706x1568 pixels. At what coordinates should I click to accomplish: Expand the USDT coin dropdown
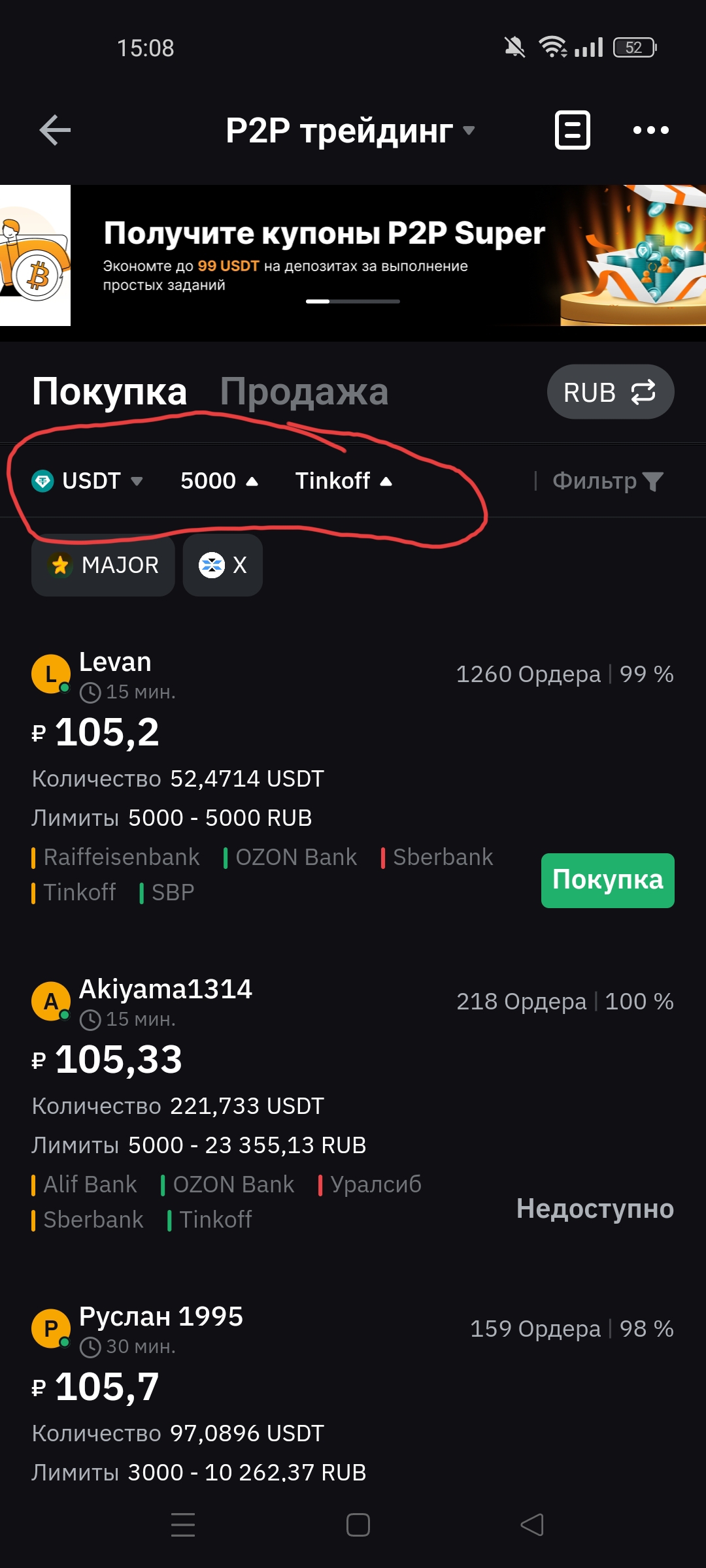pyautogui.click(x=87, y=481)
